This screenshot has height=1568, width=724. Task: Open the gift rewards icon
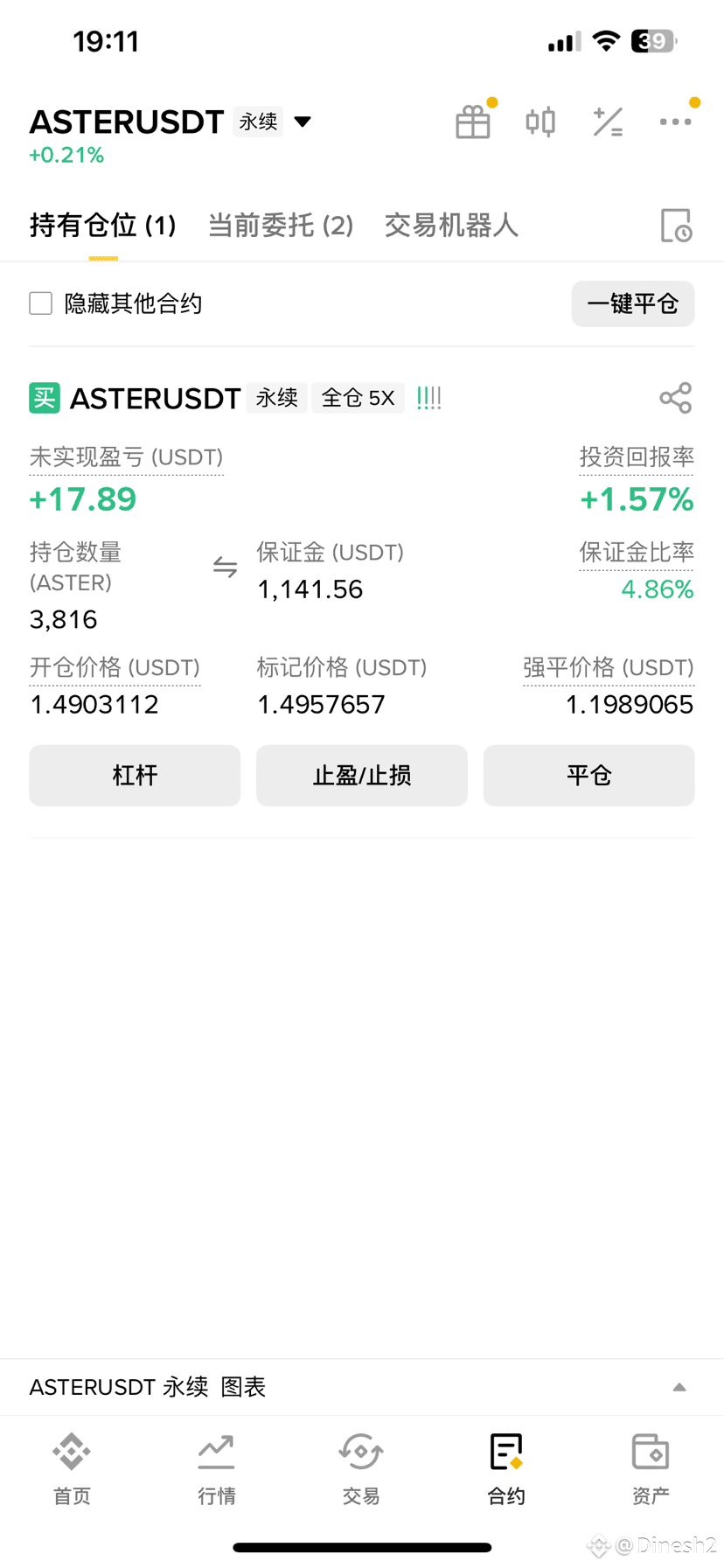(473, 122)
